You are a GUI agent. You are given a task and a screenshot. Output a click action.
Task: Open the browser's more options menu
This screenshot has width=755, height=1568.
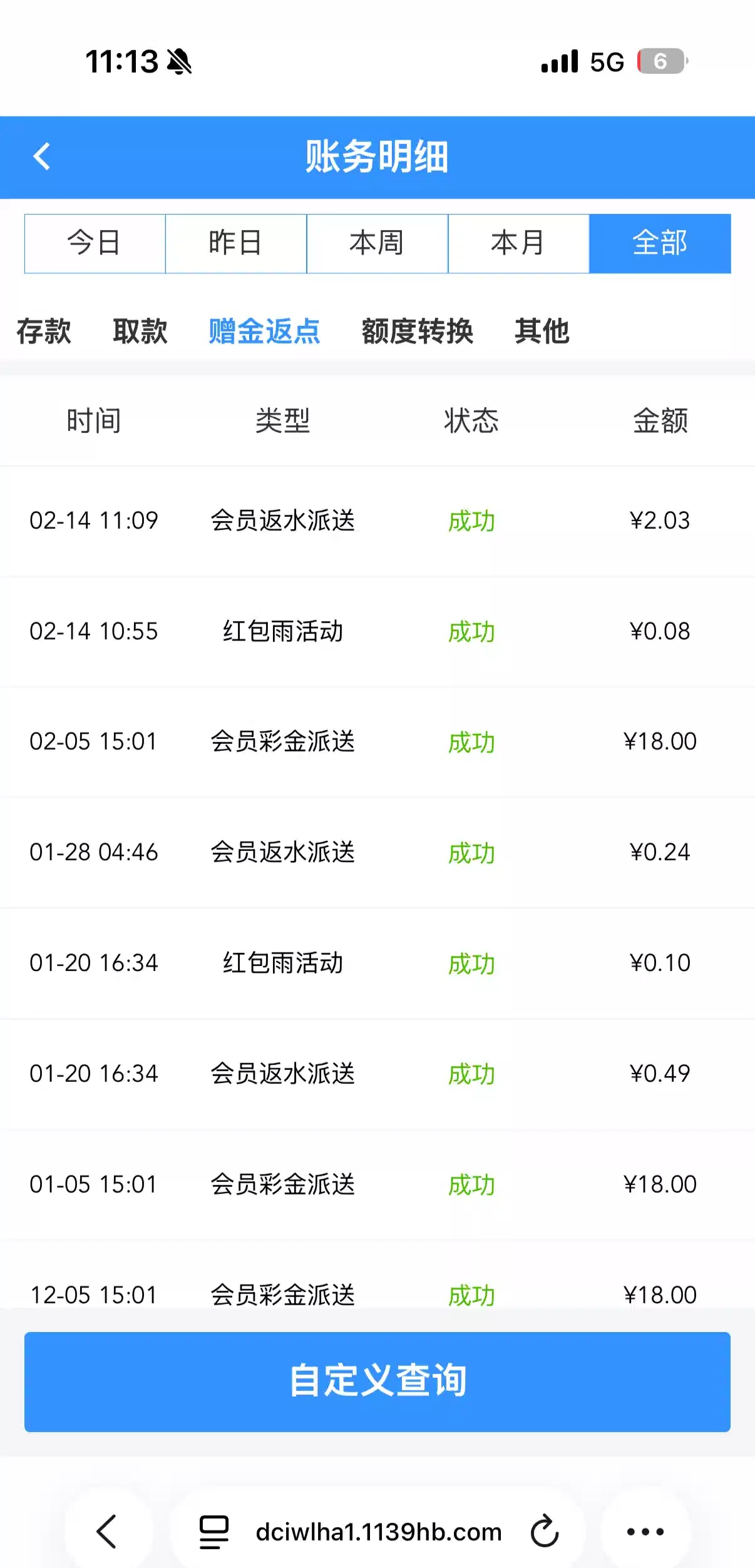tap(645, 1532)
